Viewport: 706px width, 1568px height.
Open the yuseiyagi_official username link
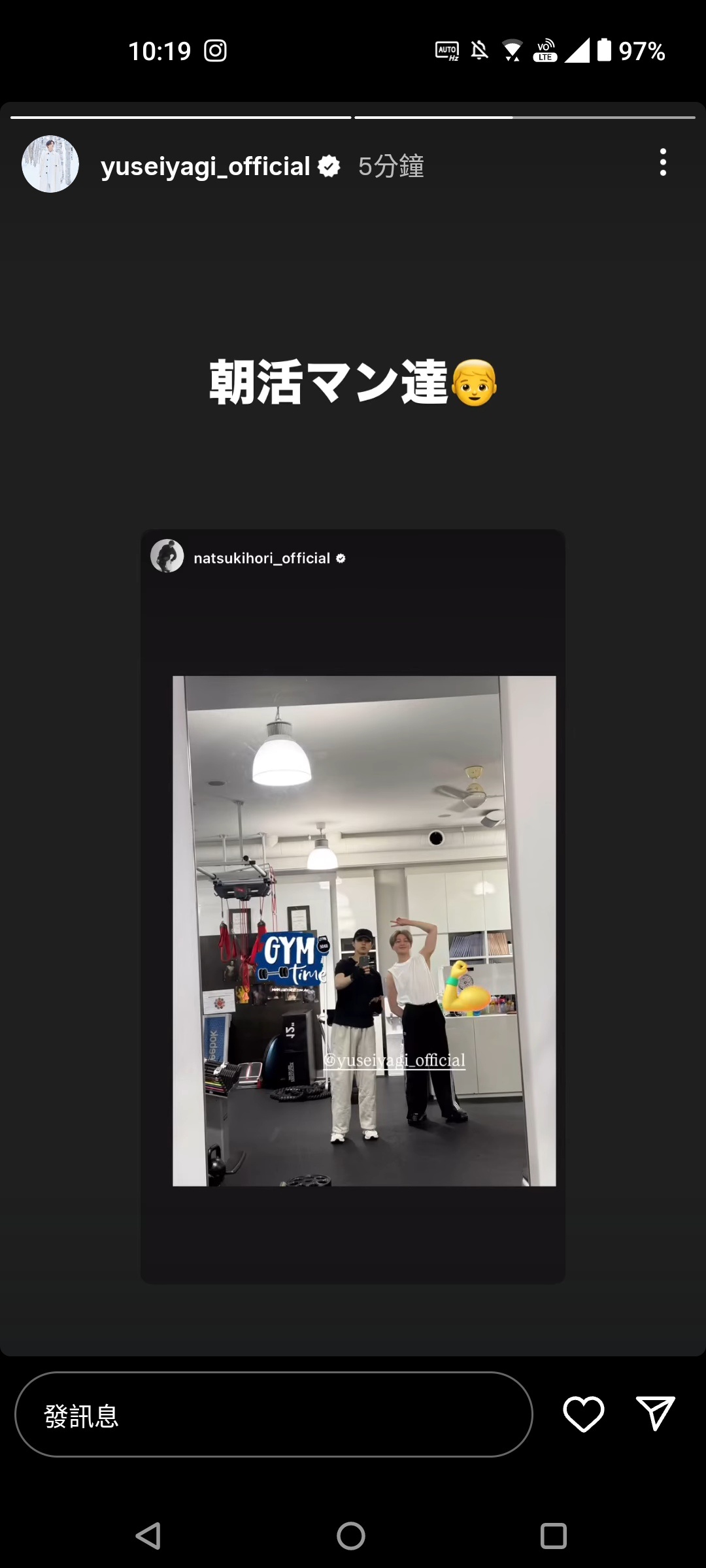click(205, 167)
